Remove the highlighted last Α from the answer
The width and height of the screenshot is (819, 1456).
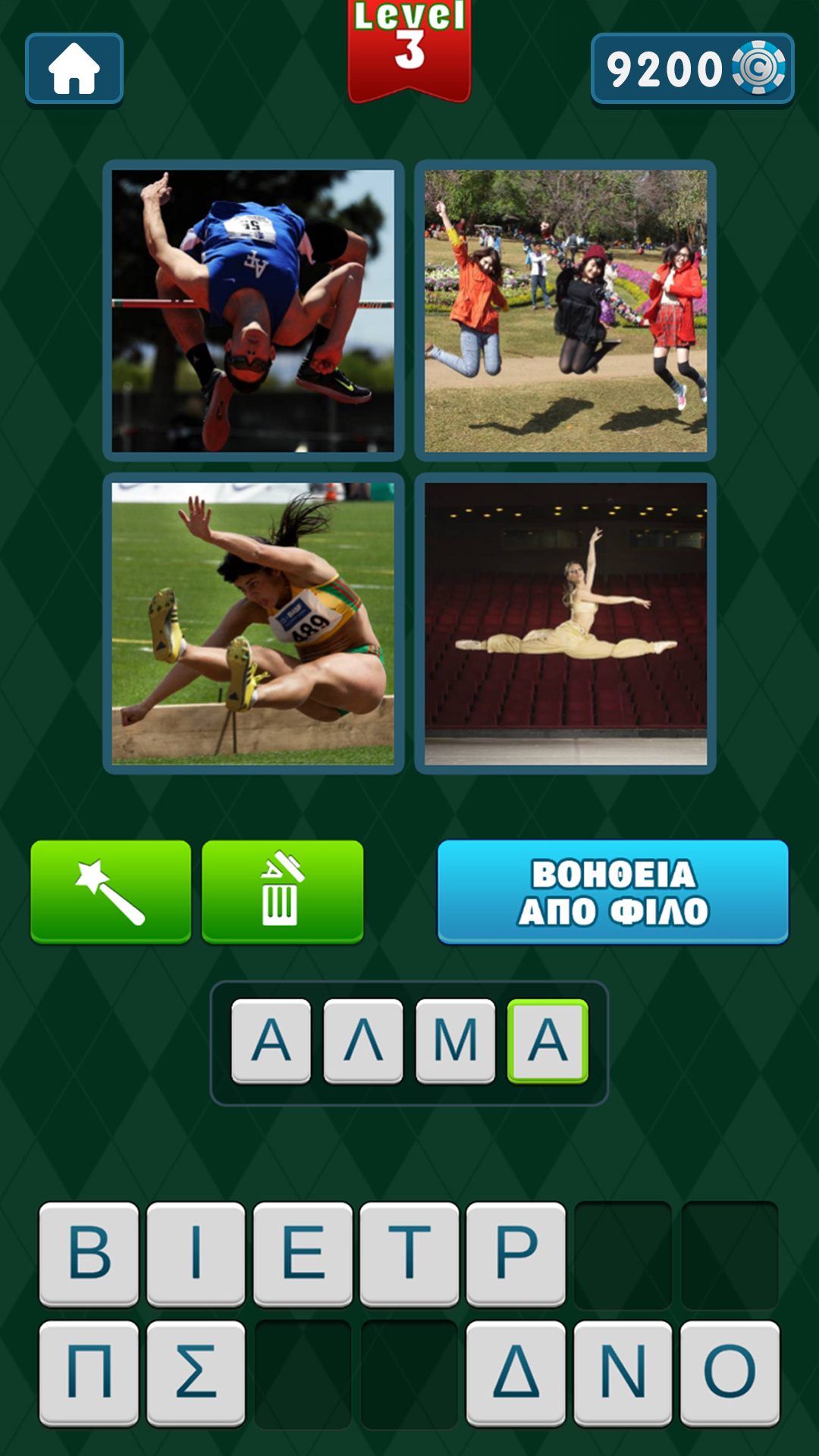(548, 1040)
